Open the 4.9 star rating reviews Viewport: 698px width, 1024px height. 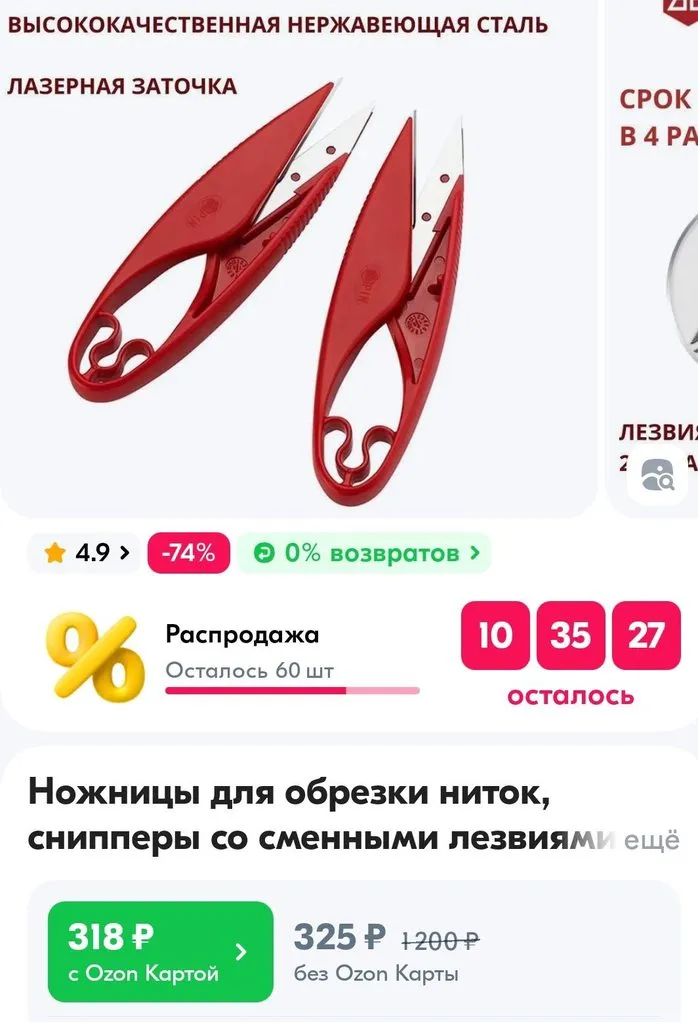[86, 553]
